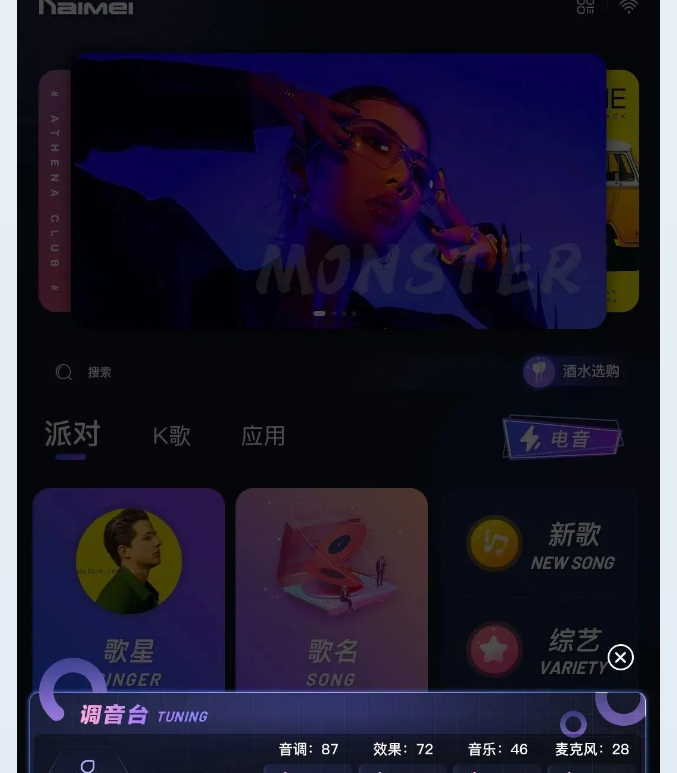Switch to the K歌 tab
This screenshot has width=677, height=773.
(171, 436)
